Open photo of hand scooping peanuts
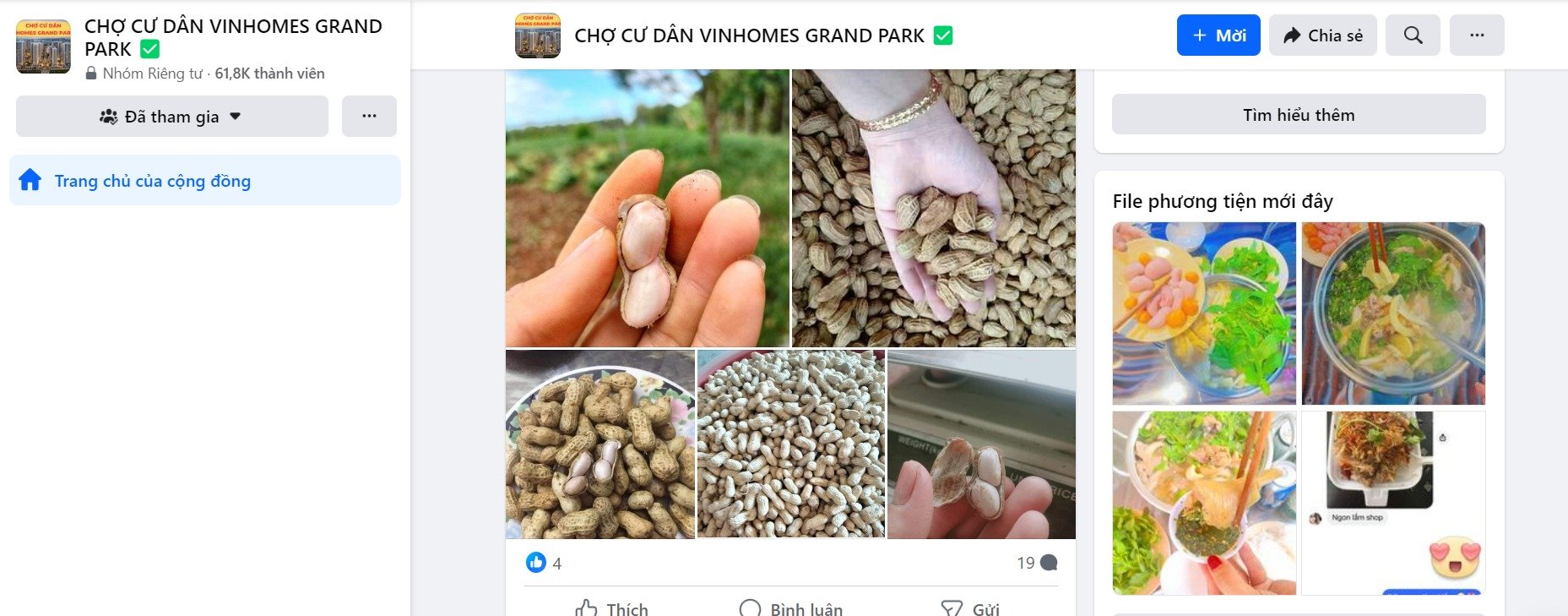Viewport: 1568px width, 616px height. tap(933, 208)
